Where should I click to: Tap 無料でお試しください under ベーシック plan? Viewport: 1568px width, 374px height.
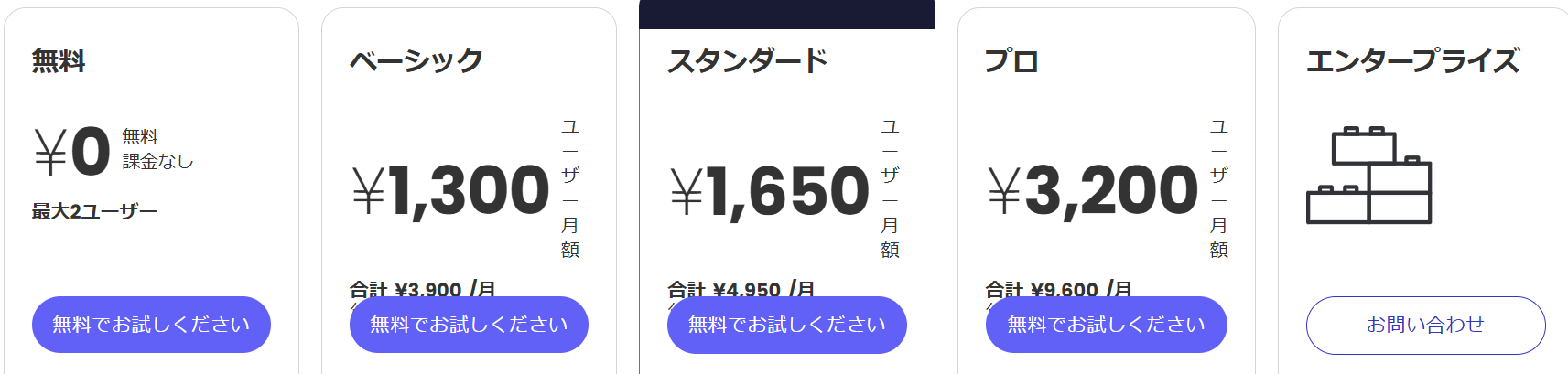click(469, 325)
